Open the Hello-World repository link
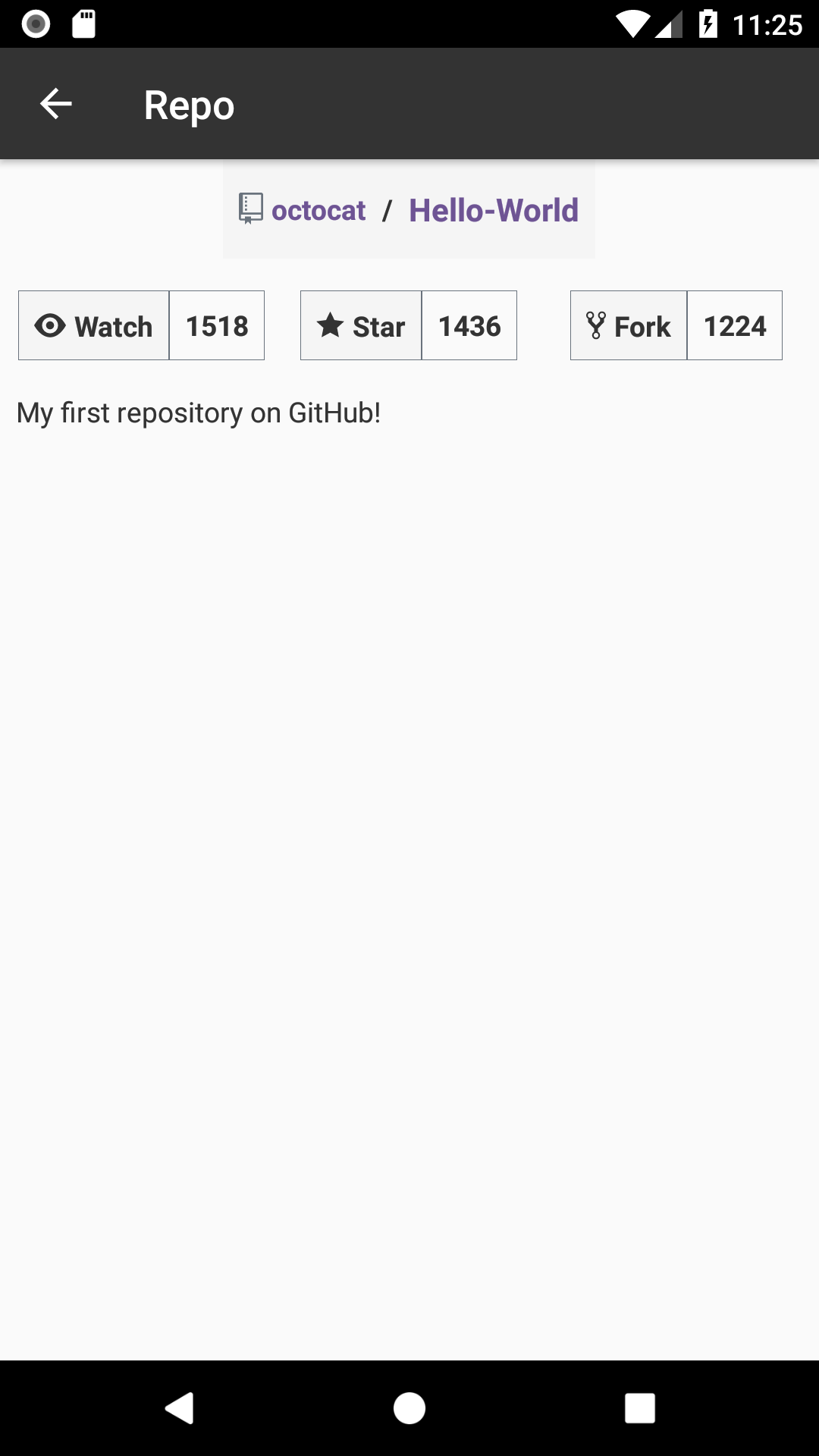This screenshot has width=819, height=1456. (x=494, y=210)
